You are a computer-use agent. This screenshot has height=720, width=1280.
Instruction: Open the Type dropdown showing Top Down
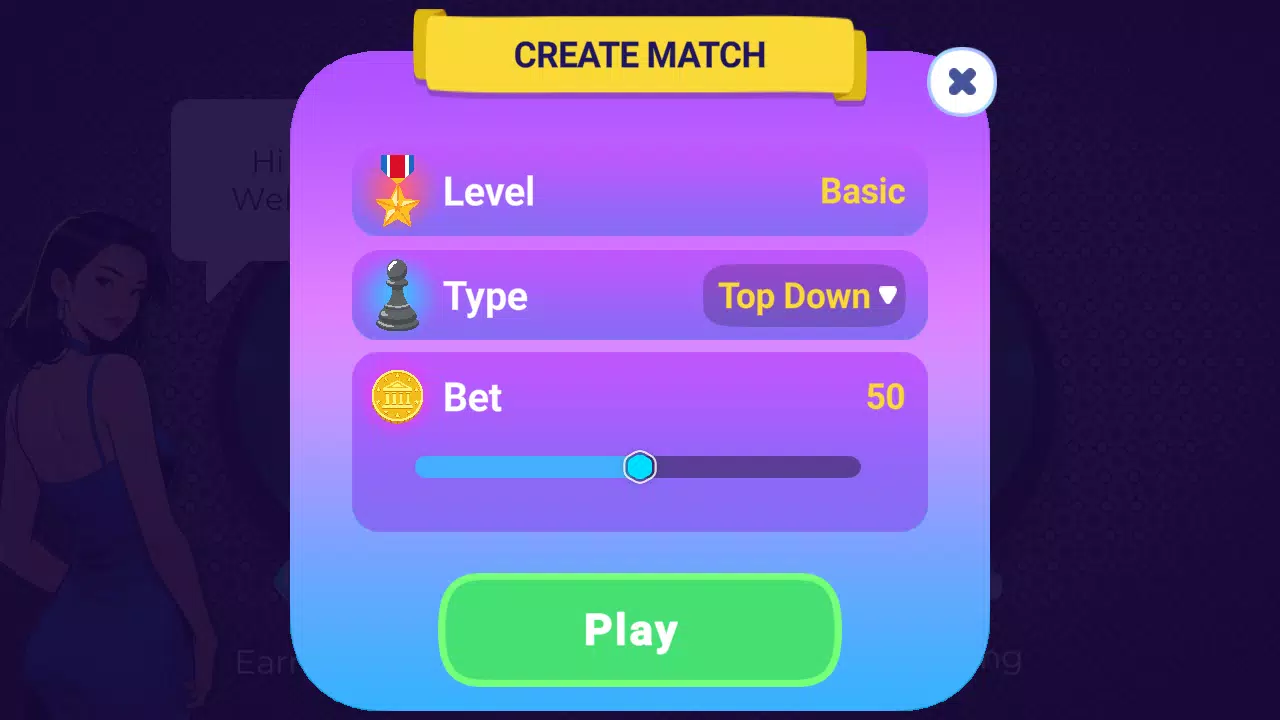[x=804, y=296]
